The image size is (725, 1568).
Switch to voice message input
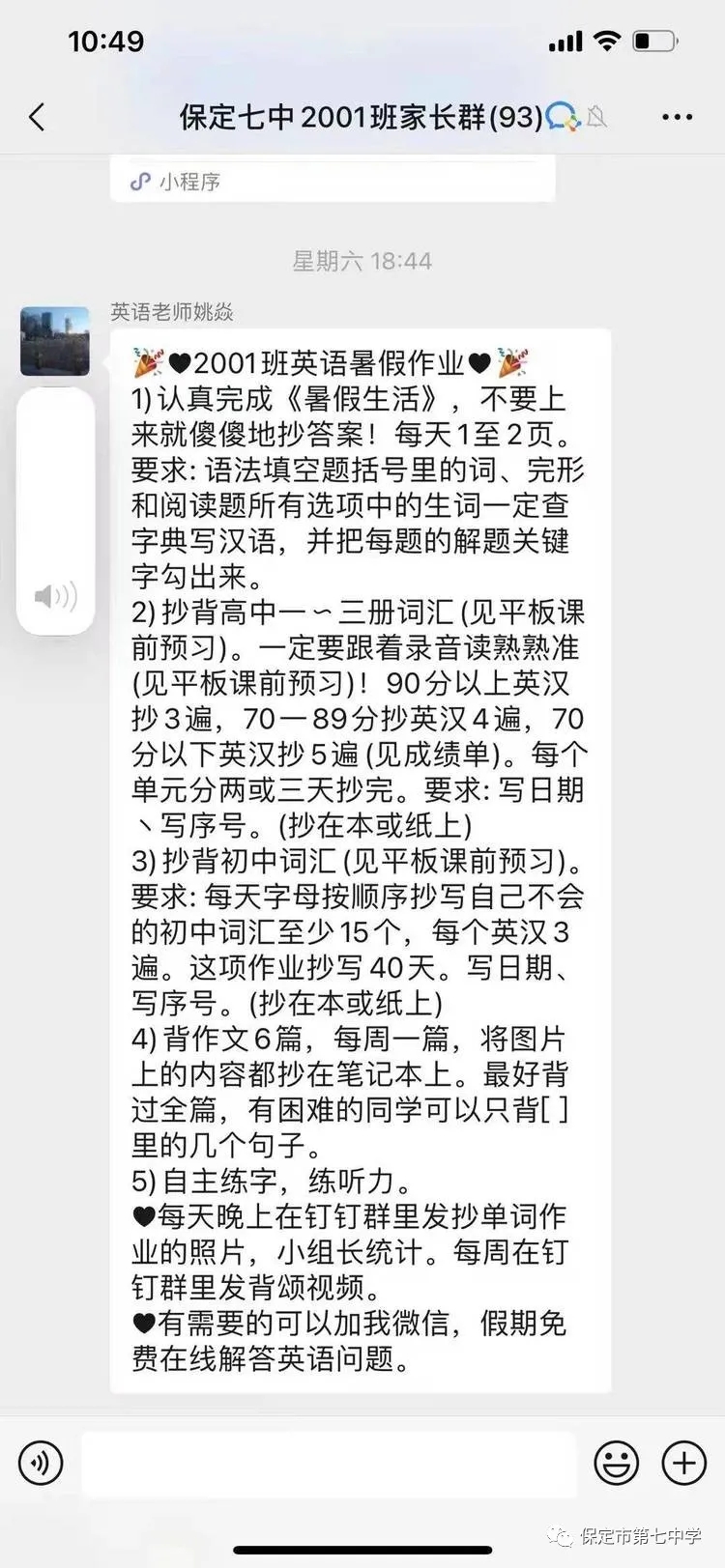41,1464
